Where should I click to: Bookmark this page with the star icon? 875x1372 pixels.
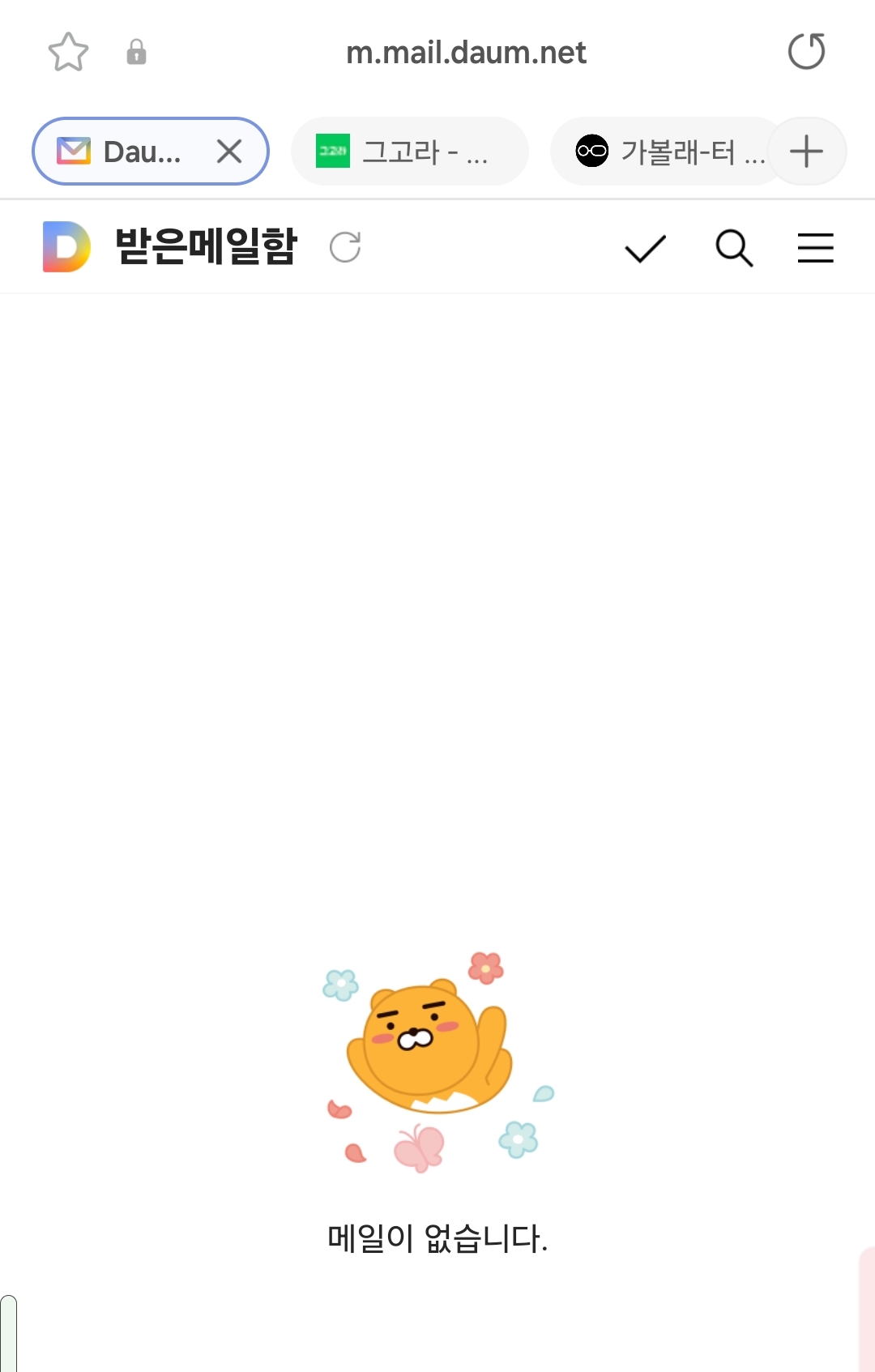(68, 53)
